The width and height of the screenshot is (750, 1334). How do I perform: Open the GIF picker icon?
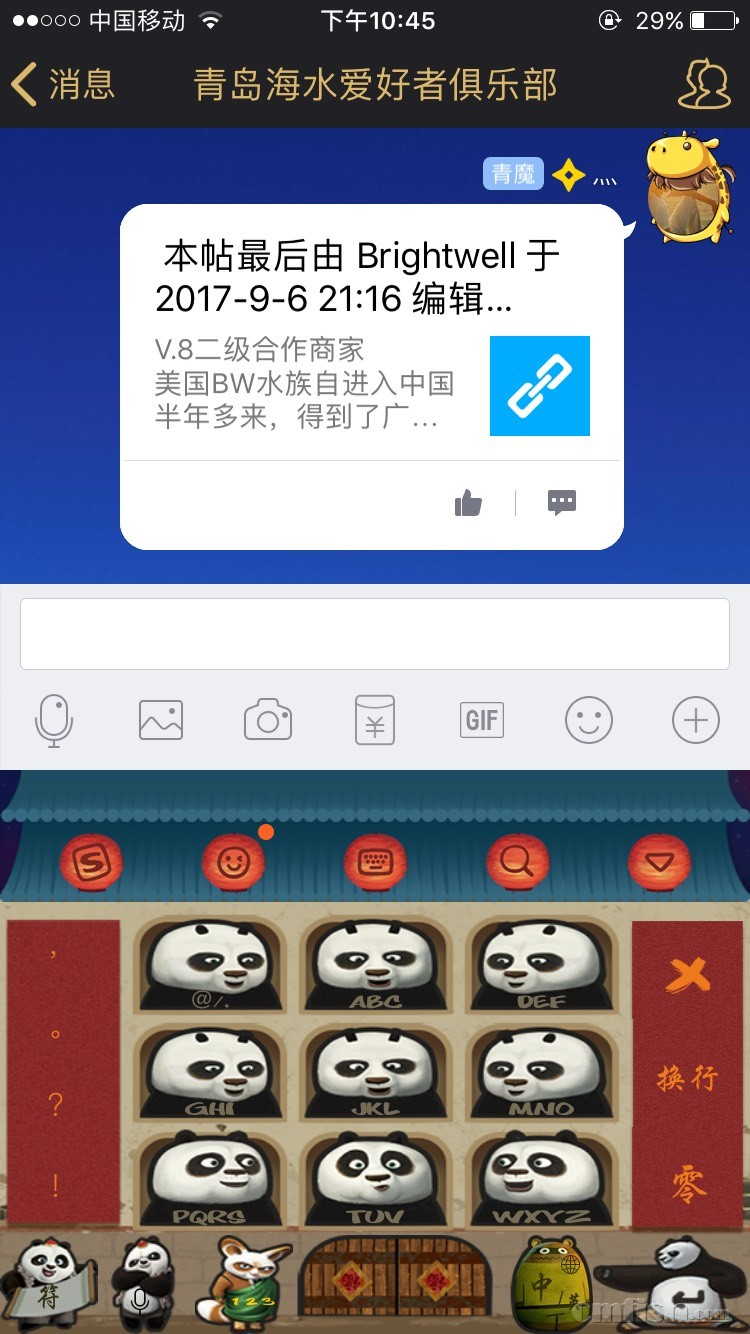(481, 719)
